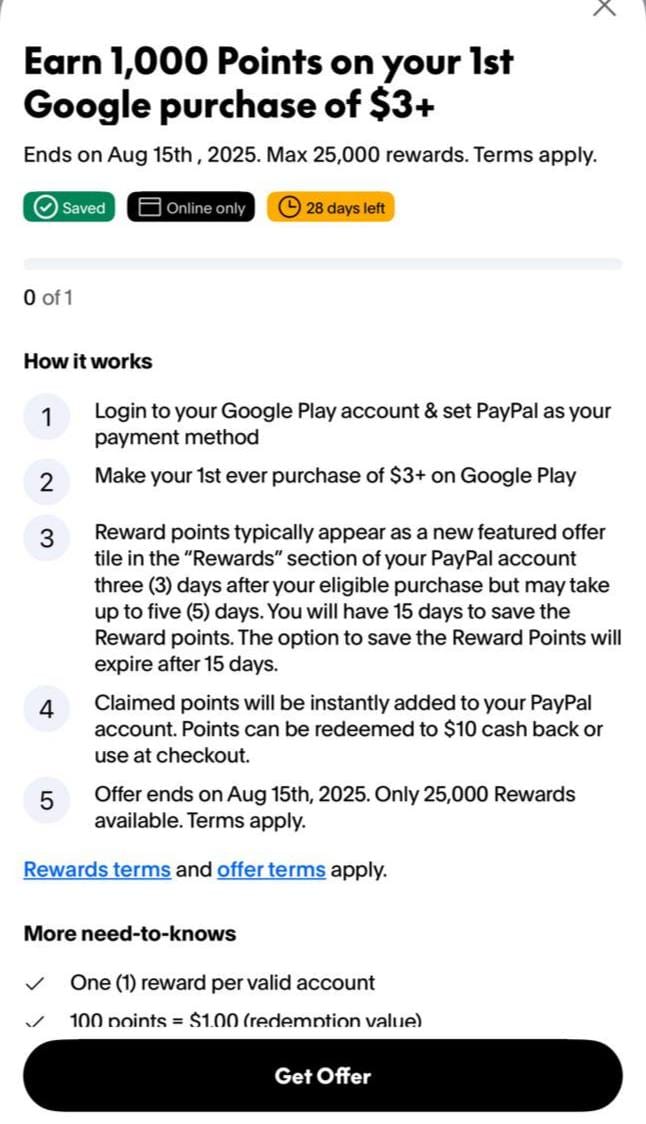
Task: Tap the Get Offer button
Action: [x=322, y=1076]
